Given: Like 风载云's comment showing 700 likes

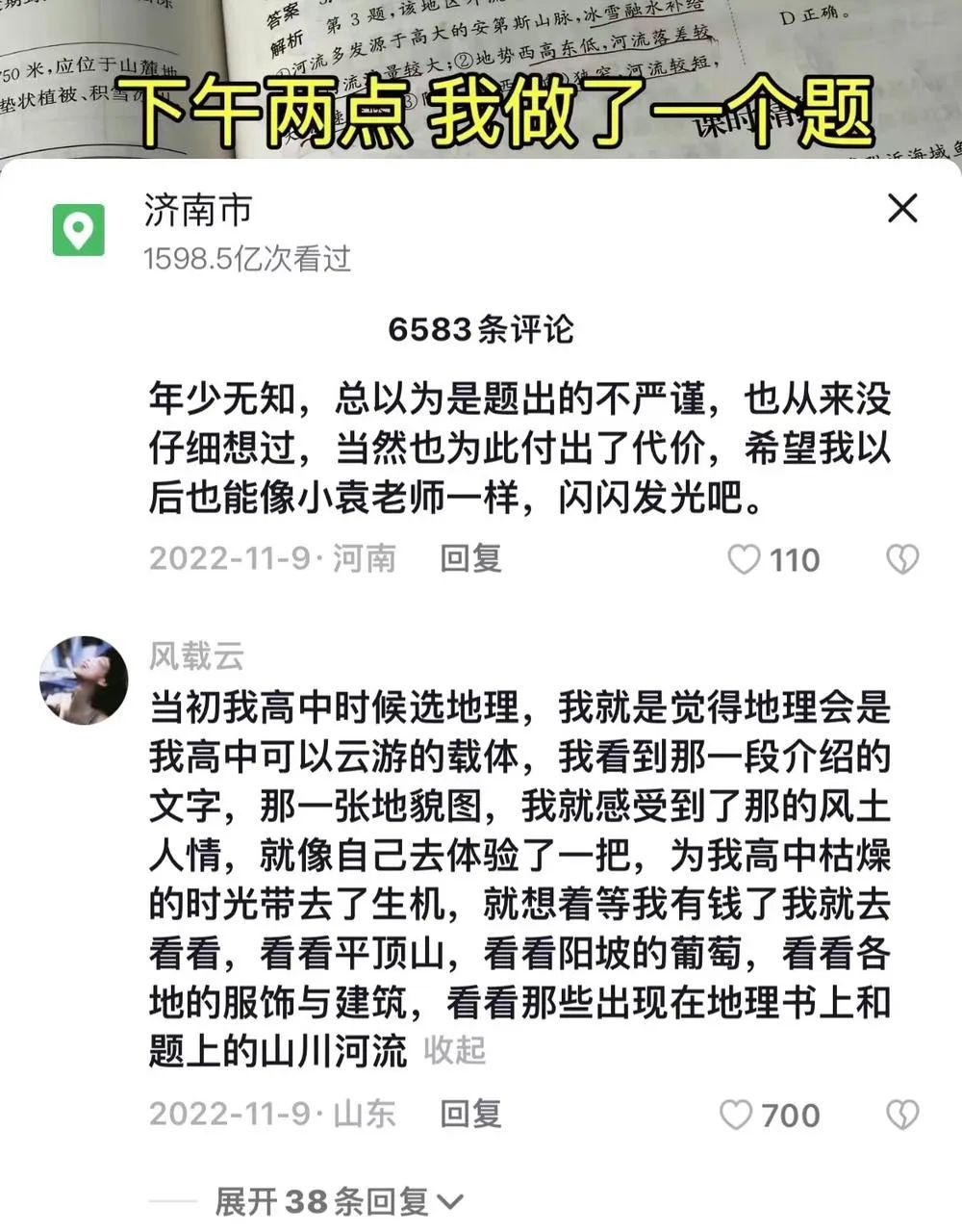Looking at the screenshot, I should [x=737, y=1115].
